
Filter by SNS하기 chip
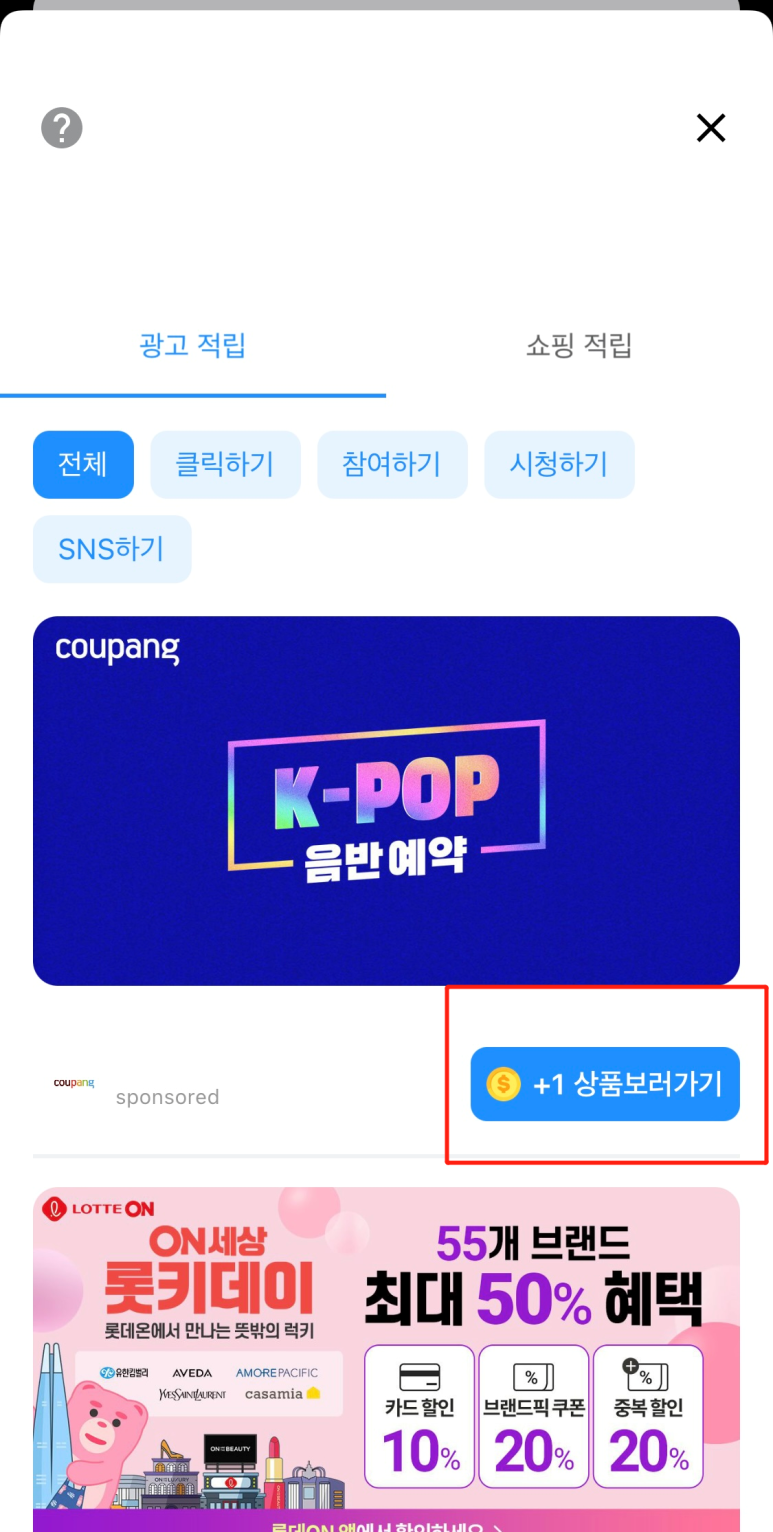coord(112,549)
